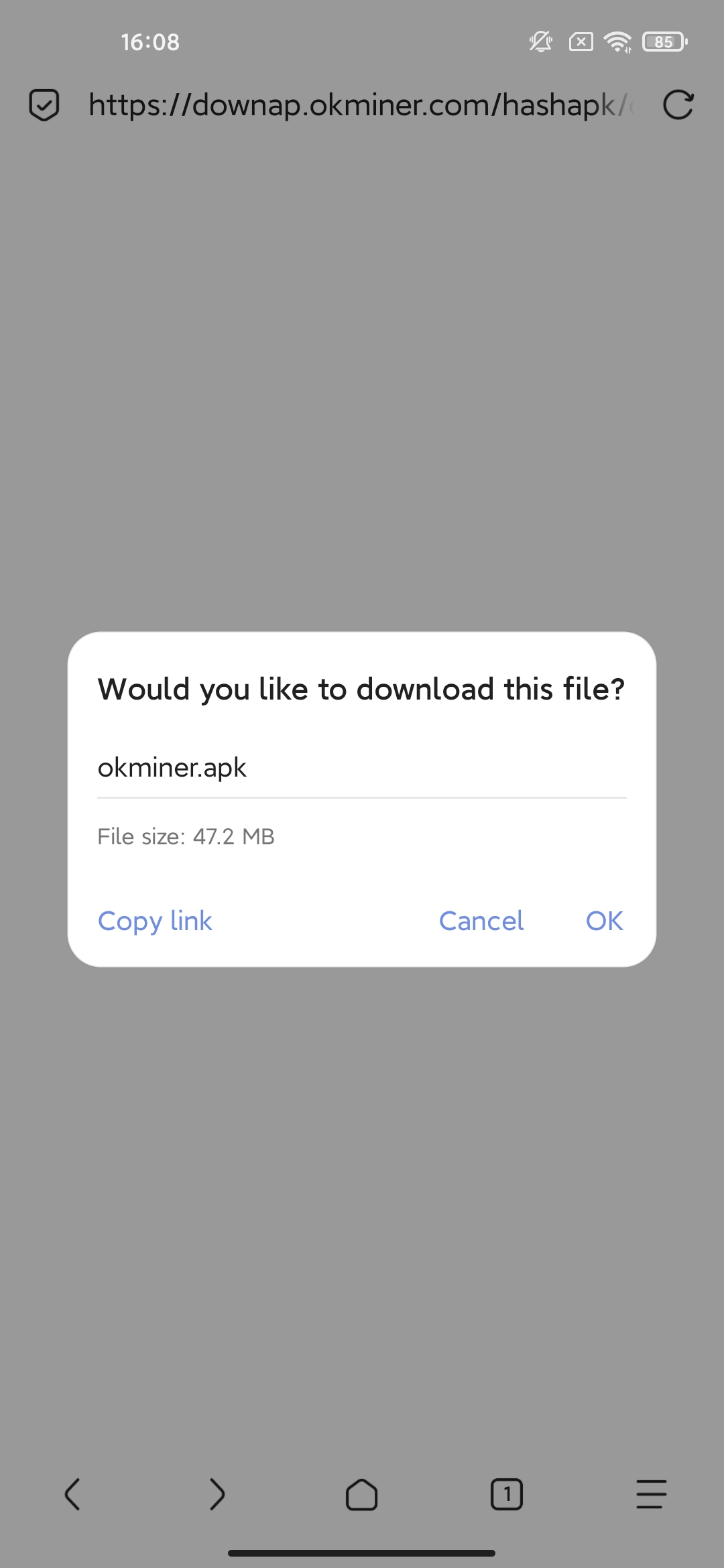Copy link of the download file

pyautogui.click(x=155, y=921)
